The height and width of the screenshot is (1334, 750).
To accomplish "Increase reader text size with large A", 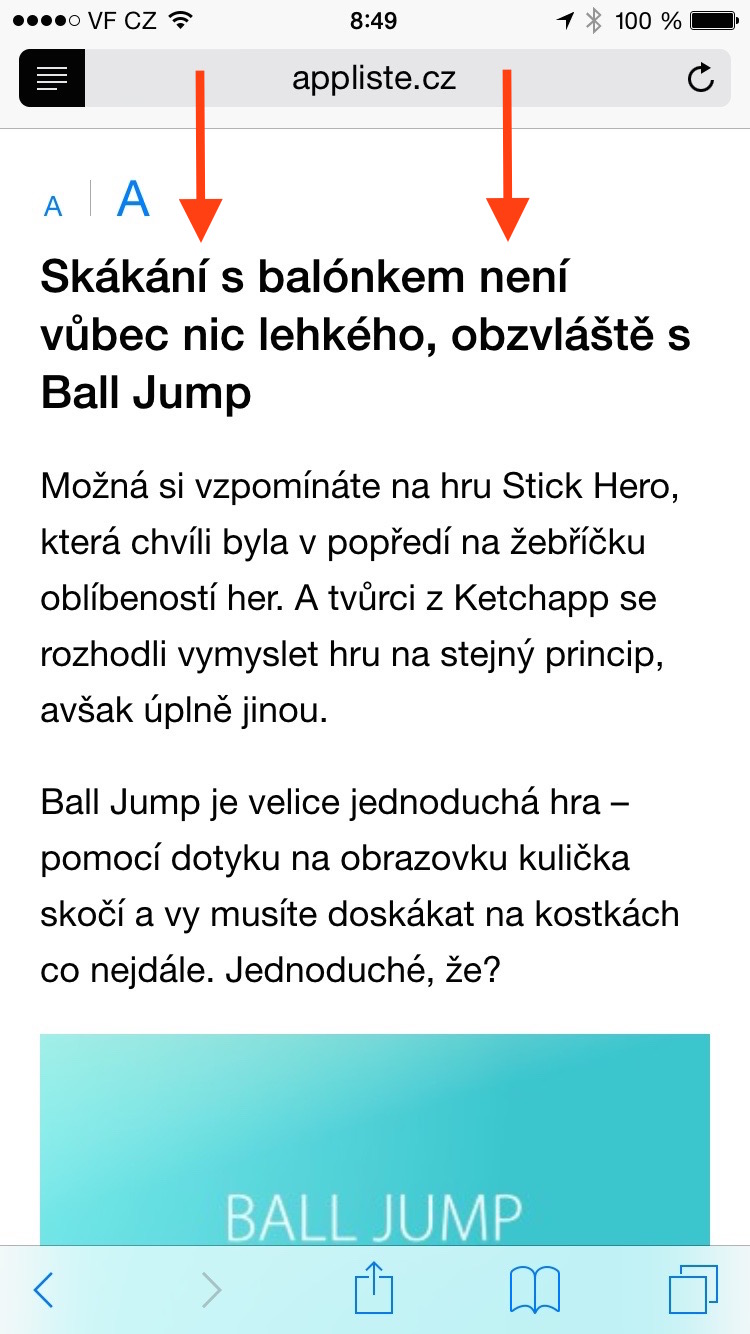I will click(x=133, y=200).
